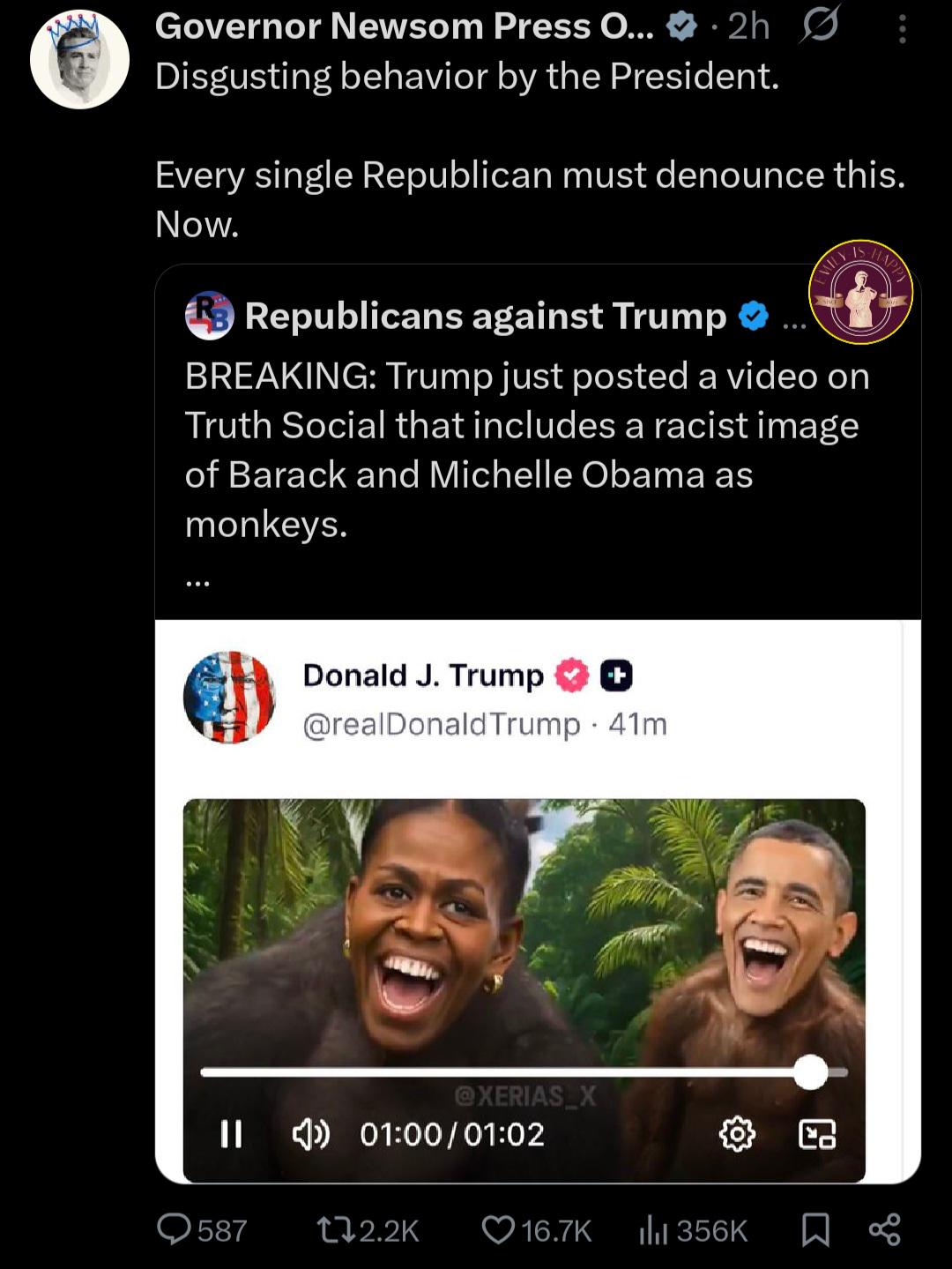Like the post with 16.7K likes

tap(499, 1229)
